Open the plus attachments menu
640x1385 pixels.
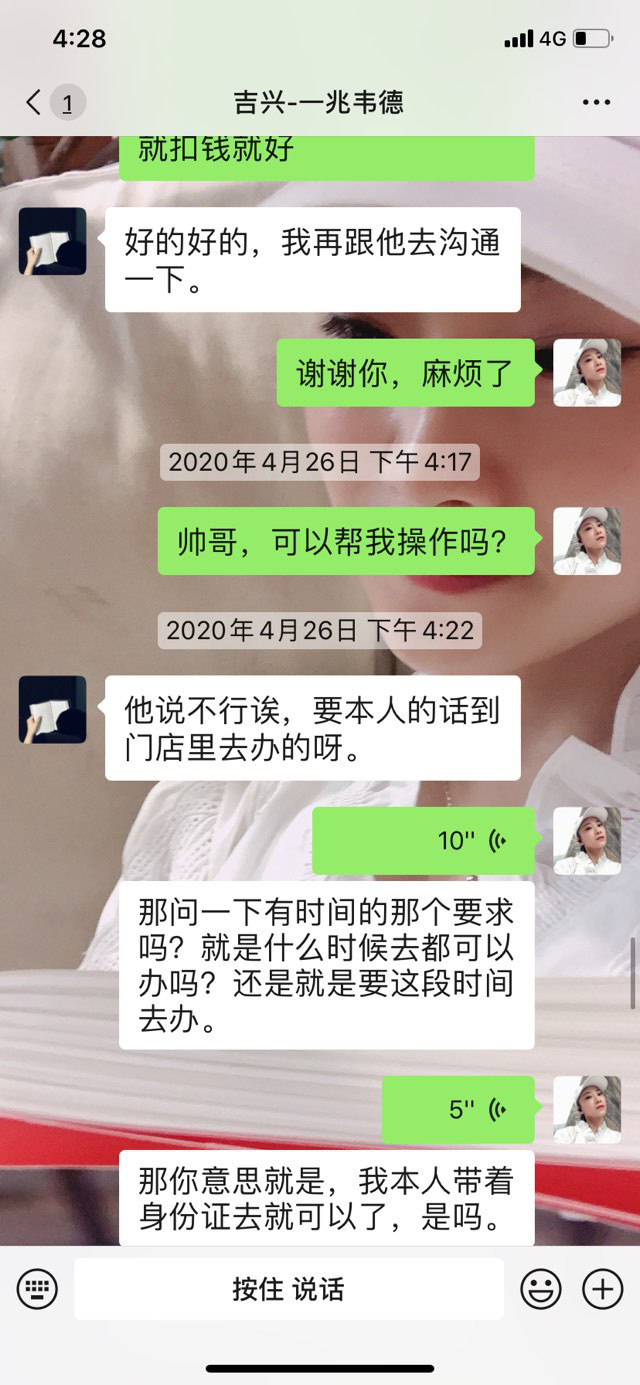[602, 1289]
